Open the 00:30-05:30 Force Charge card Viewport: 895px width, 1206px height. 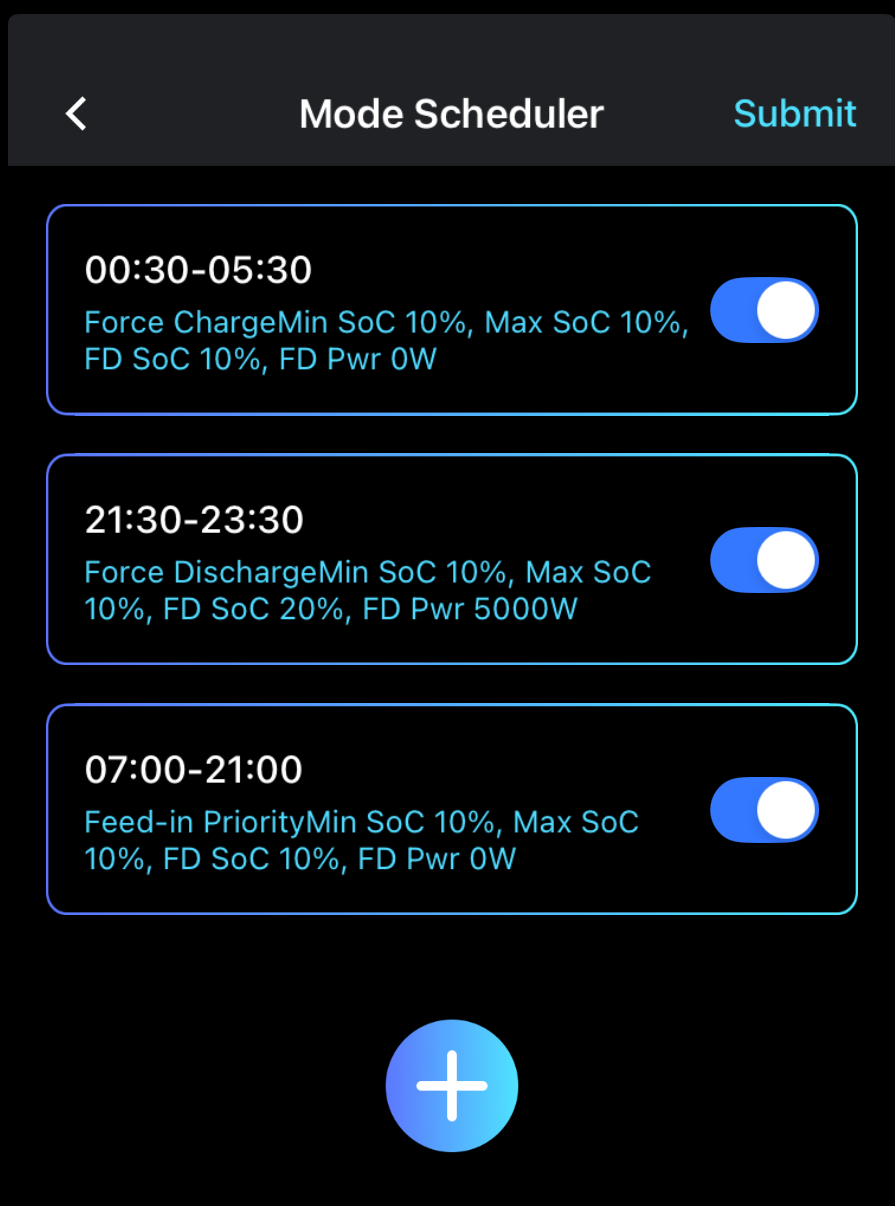coord(380,310)
